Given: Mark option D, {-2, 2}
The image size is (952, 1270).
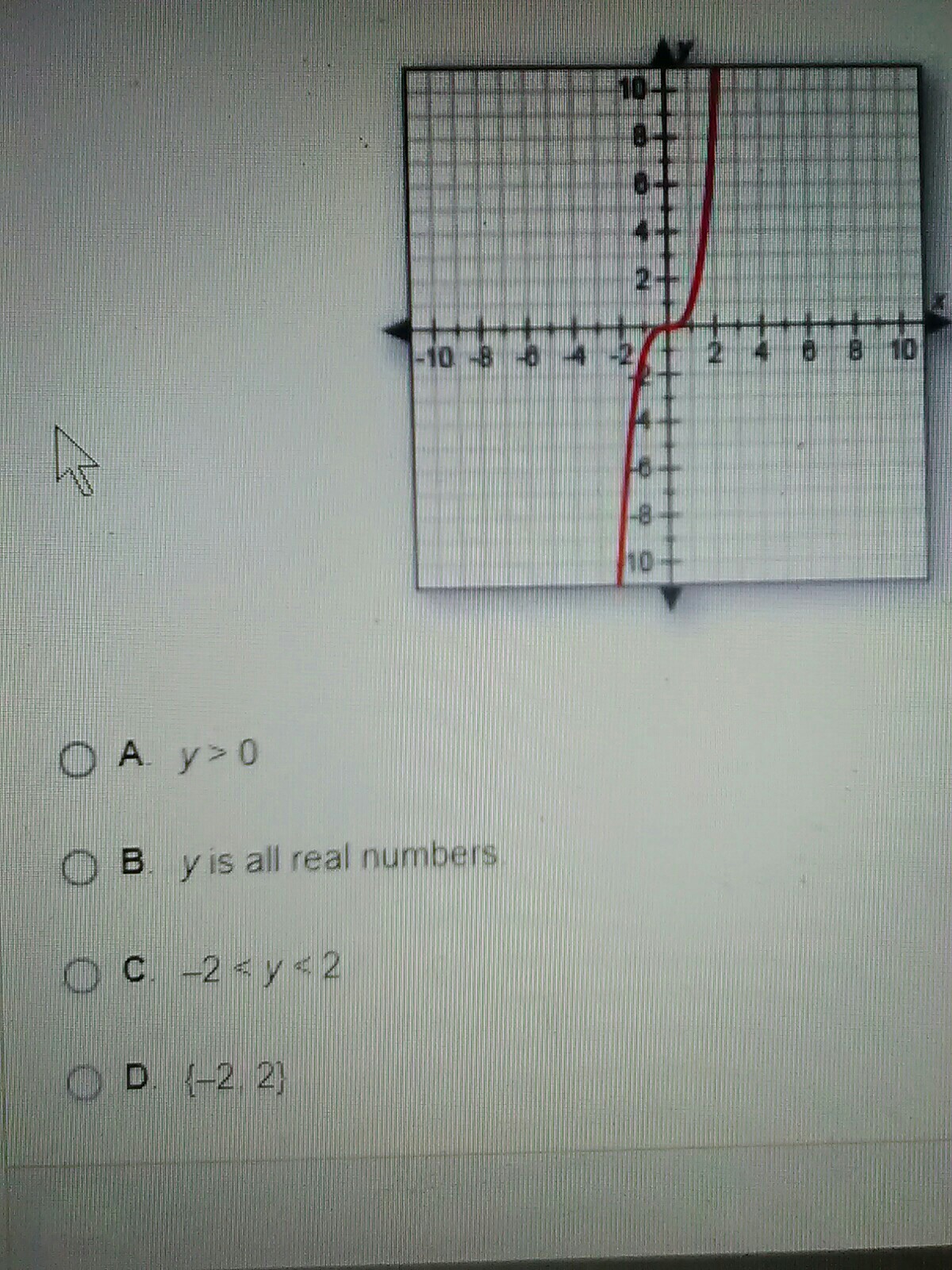Looking at the screenshot, I should tap(84, 1083).
